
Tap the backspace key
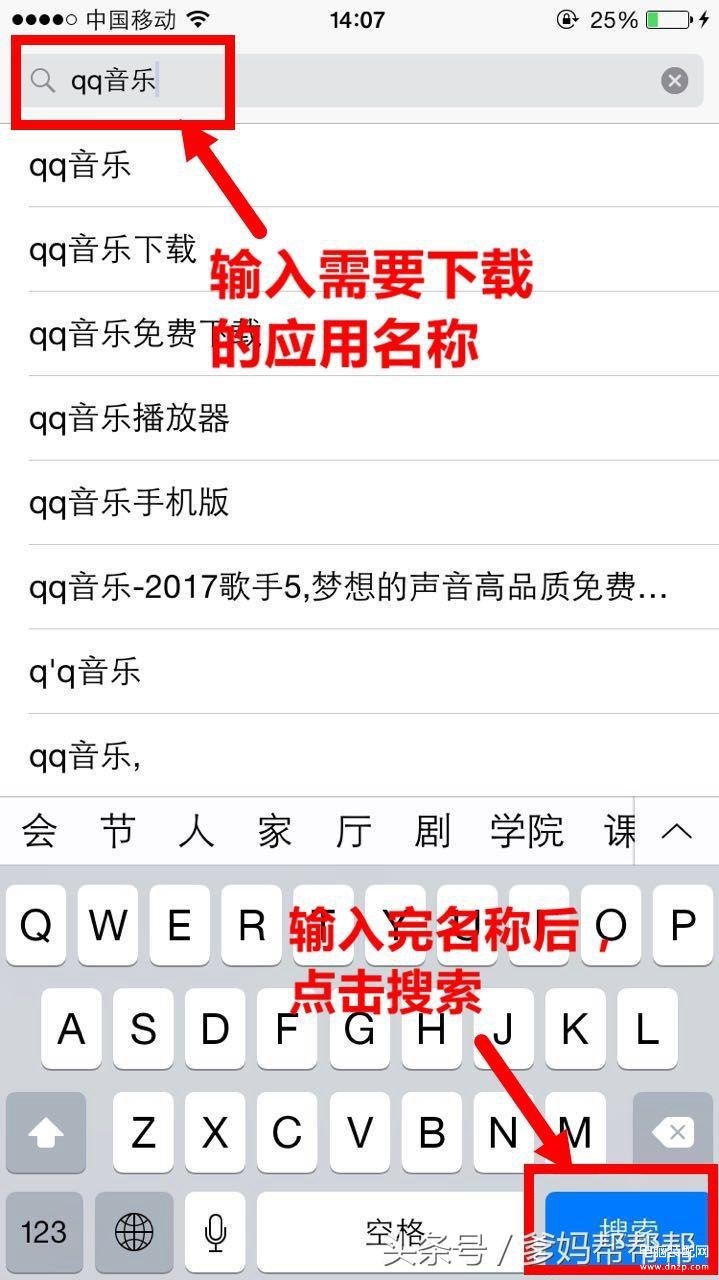coord(672,1133)
